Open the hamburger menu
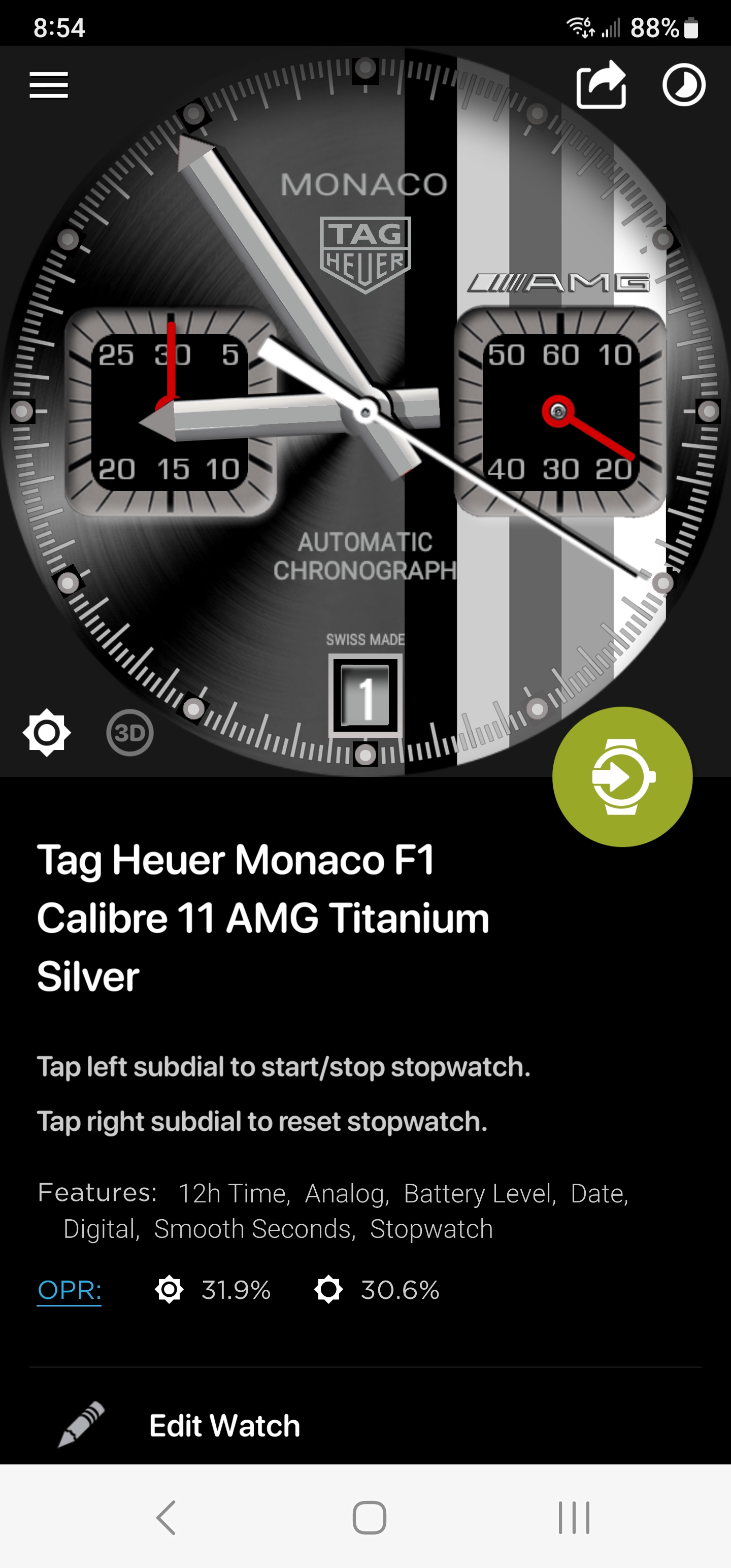This screenshot has height=1568, width=731. tap(49, 85)
